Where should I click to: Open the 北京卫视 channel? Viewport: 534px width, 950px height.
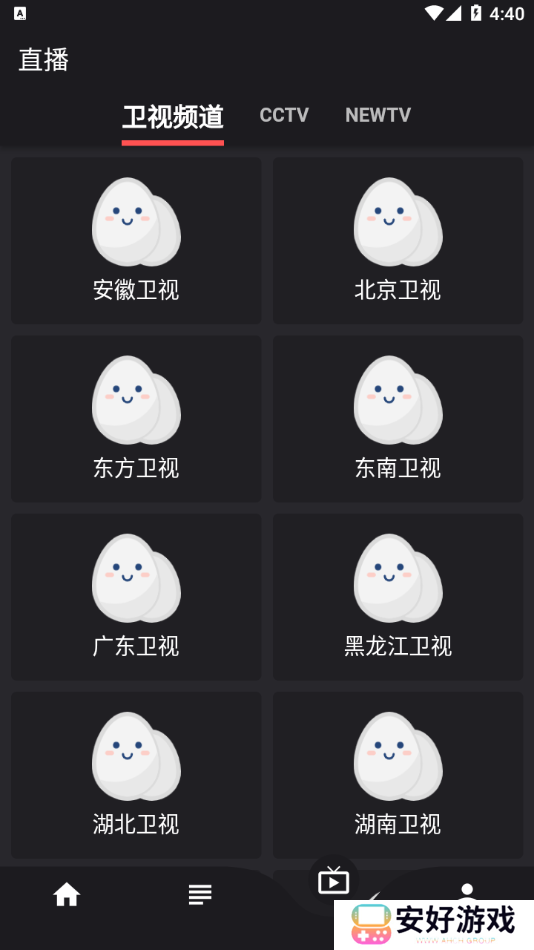point(398,241)
